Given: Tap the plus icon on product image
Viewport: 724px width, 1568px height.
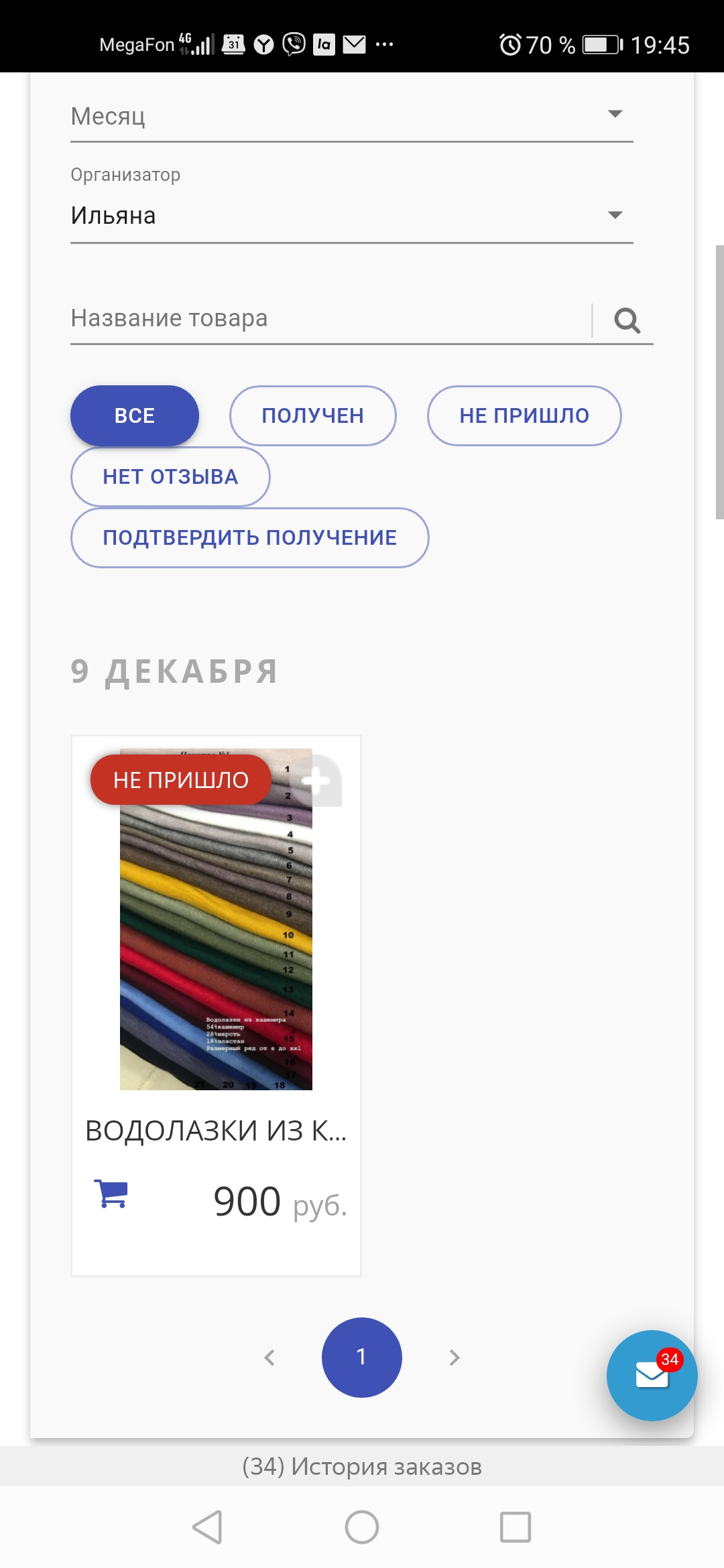Looking at the screenshot, I should (x=316, y=780).
